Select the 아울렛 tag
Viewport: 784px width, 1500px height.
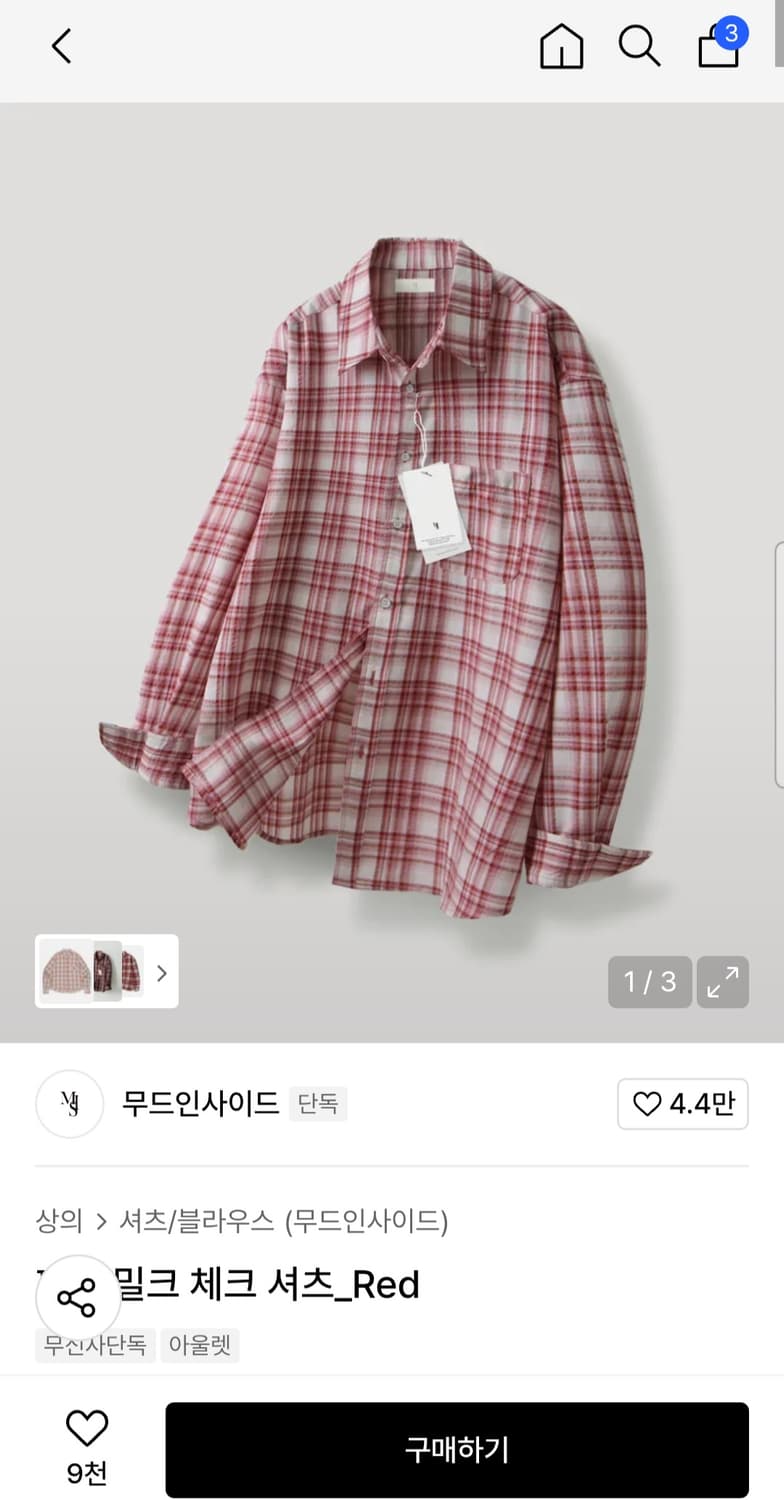200,1345
